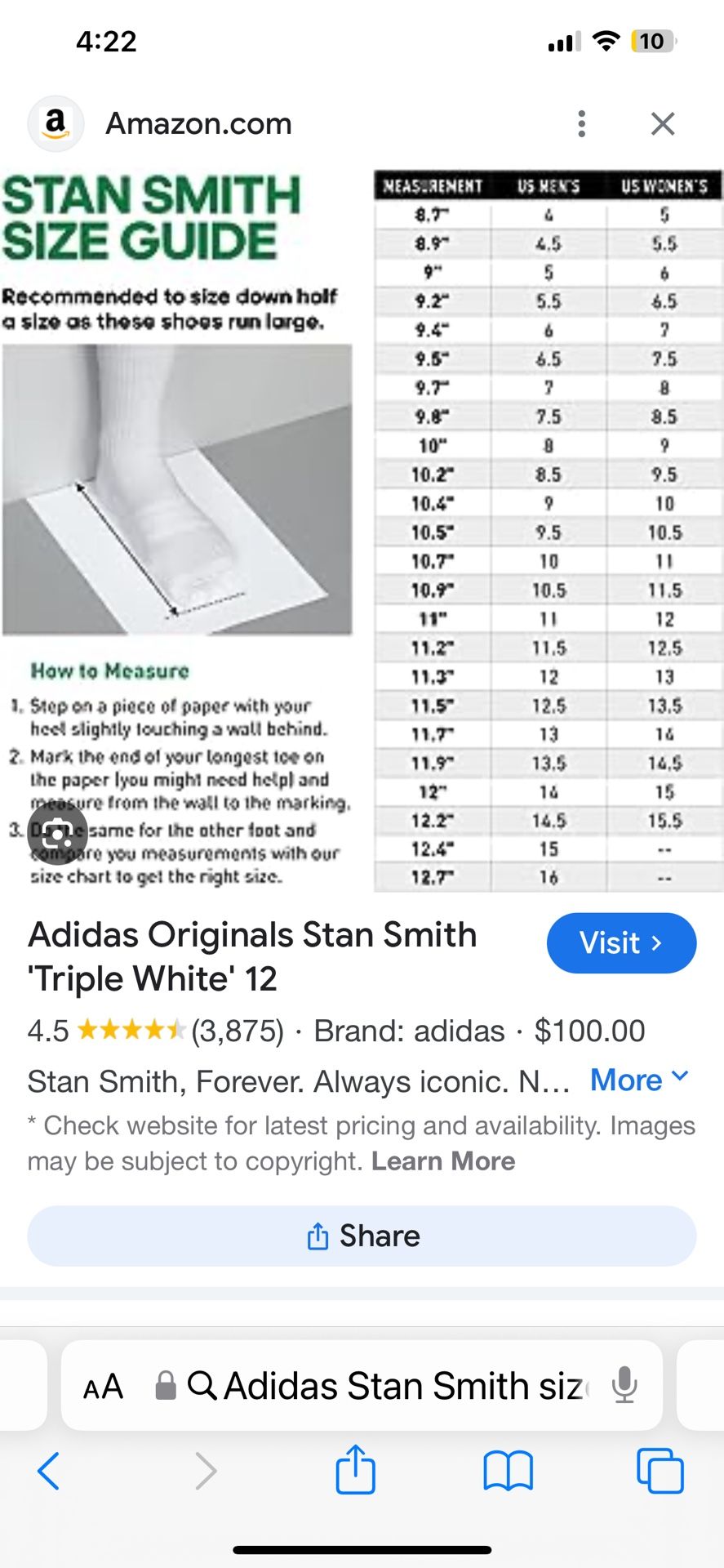The image size is (724, 1568).
Task: Open the AA page settings menu
Action: [x=103, y=1386]
